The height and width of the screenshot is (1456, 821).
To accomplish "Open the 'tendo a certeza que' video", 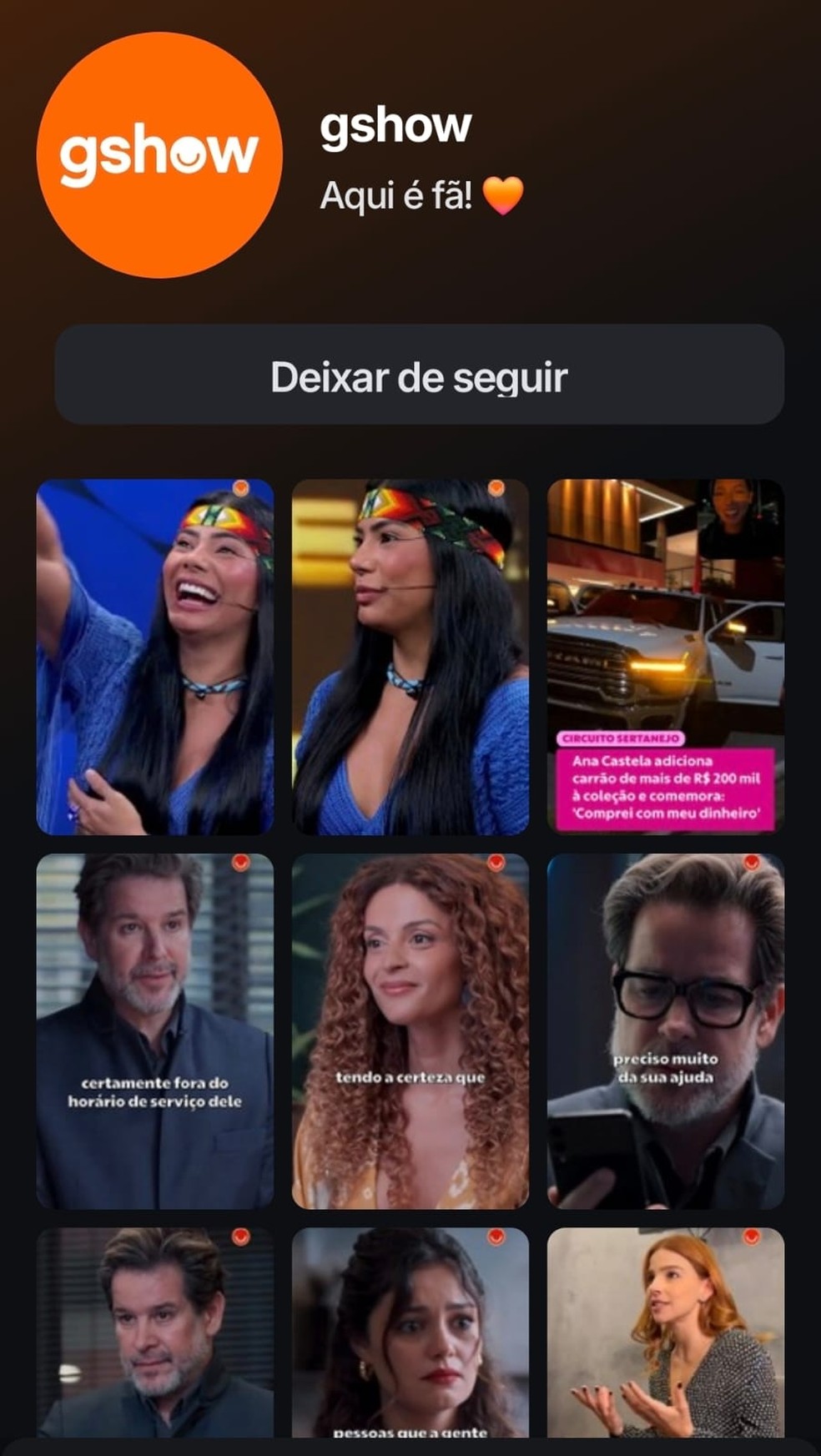I will pos(410,1030).
